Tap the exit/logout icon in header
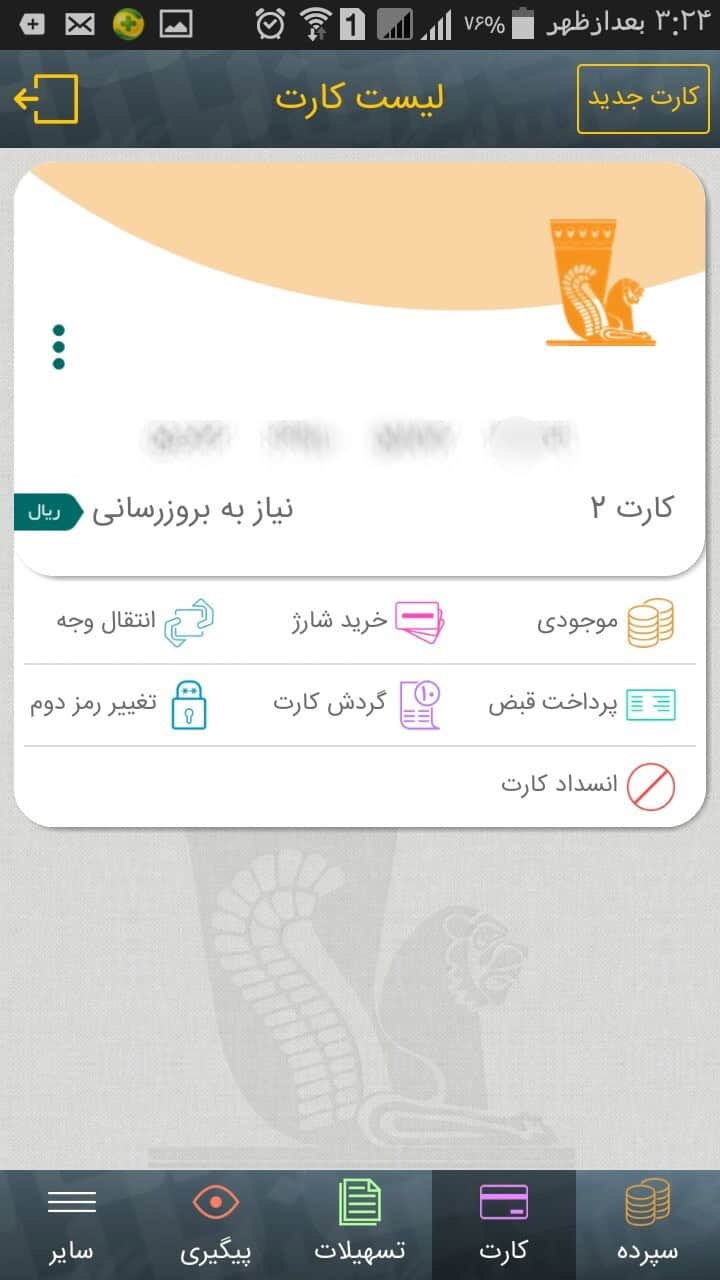 pyautogui.click(x=46, y=99)
